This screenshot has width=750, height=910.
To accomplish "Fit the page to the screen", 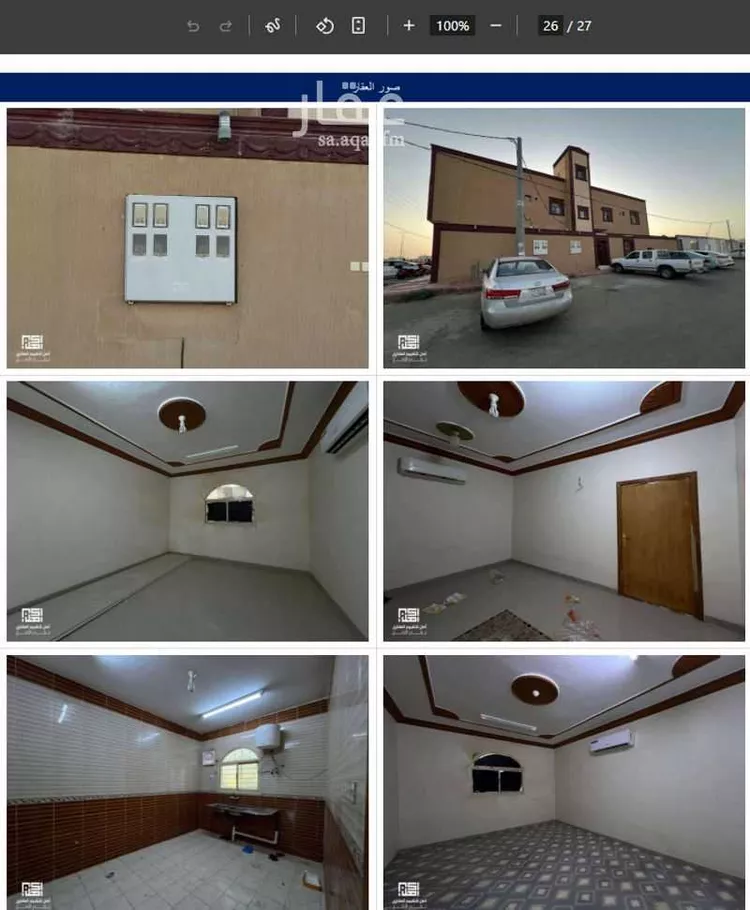I will click(x=358, y=26).
